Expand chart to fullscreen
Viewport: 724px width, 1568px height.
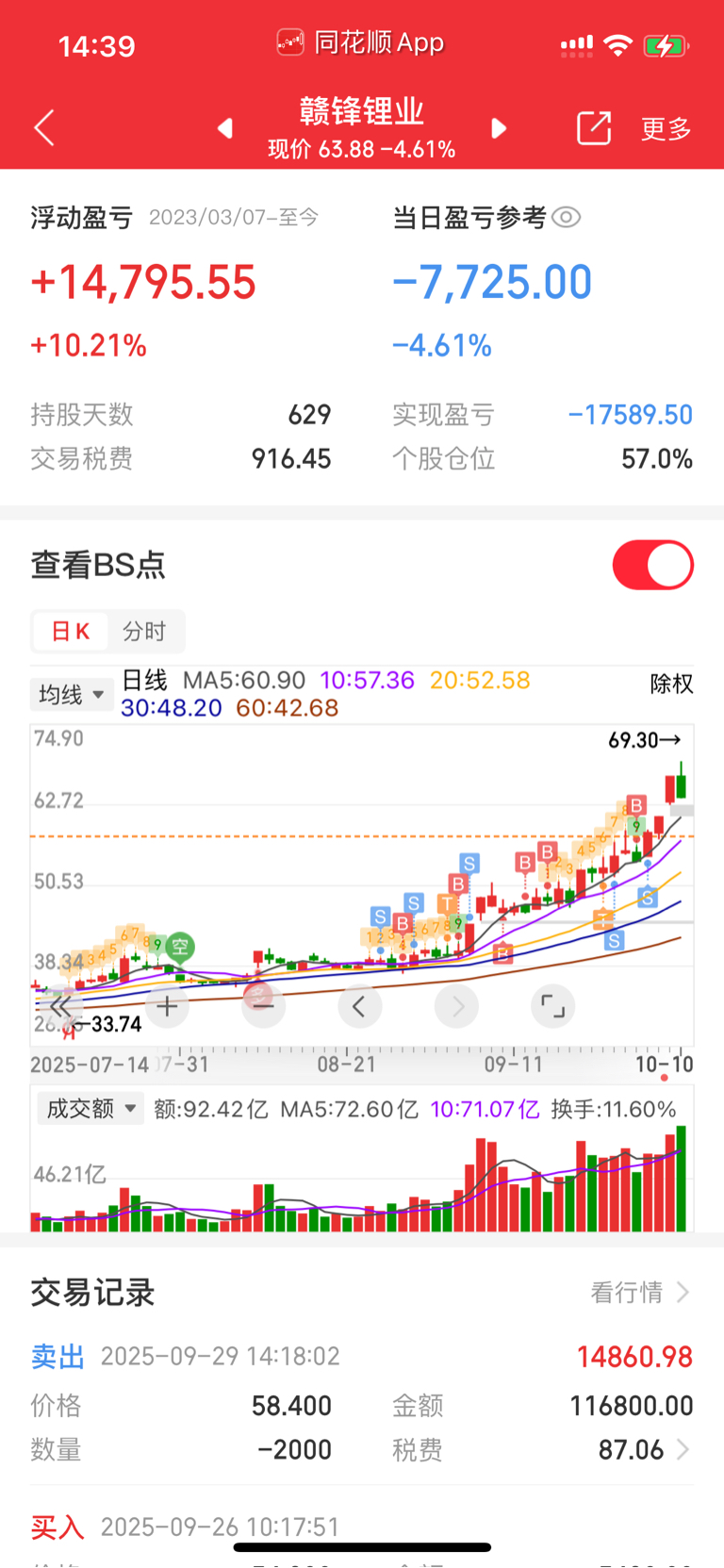click(553, 1007)
